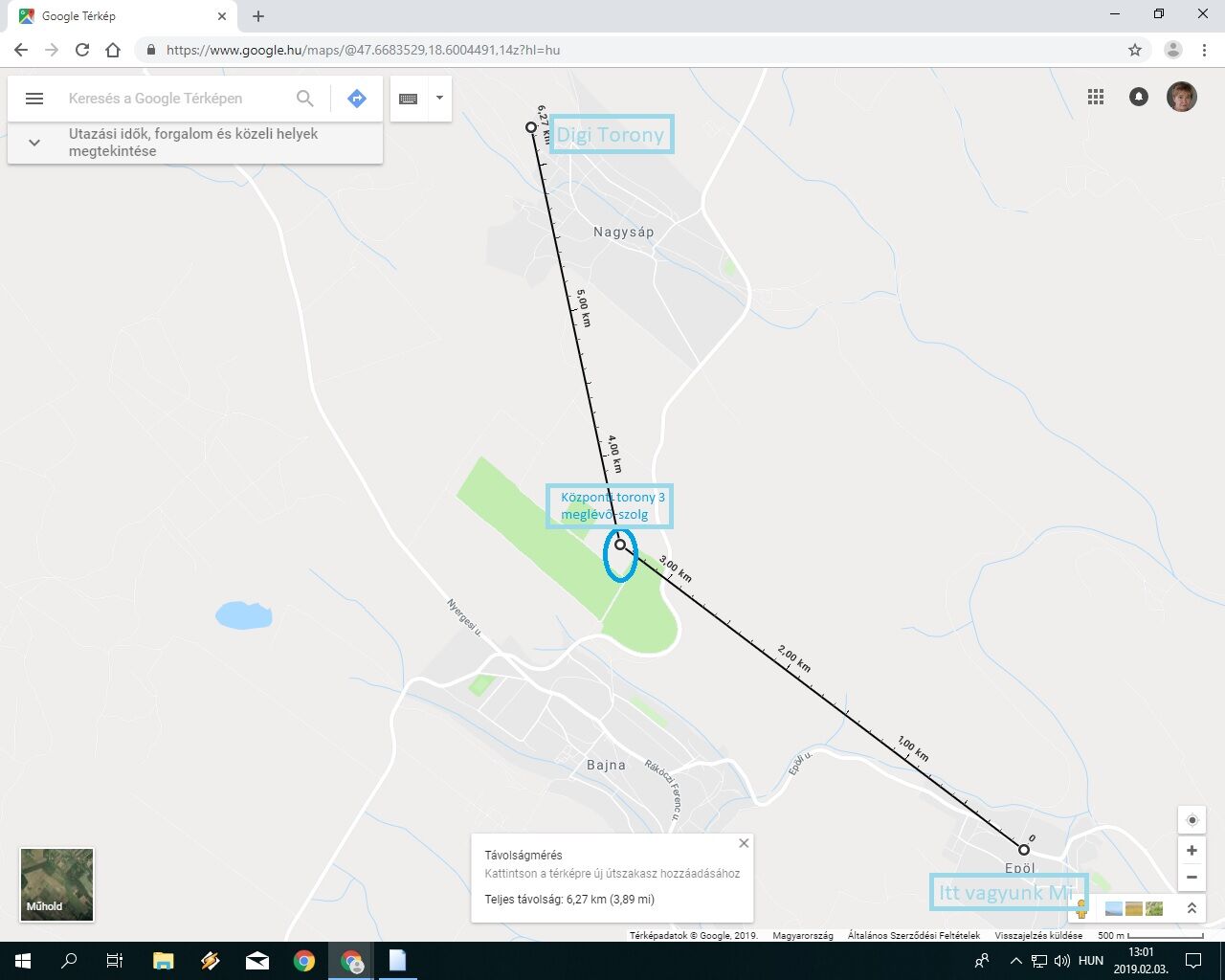The image size is (1225, 980).
Task: Expand travel times and nearby places panel
Action: (34, 143)
